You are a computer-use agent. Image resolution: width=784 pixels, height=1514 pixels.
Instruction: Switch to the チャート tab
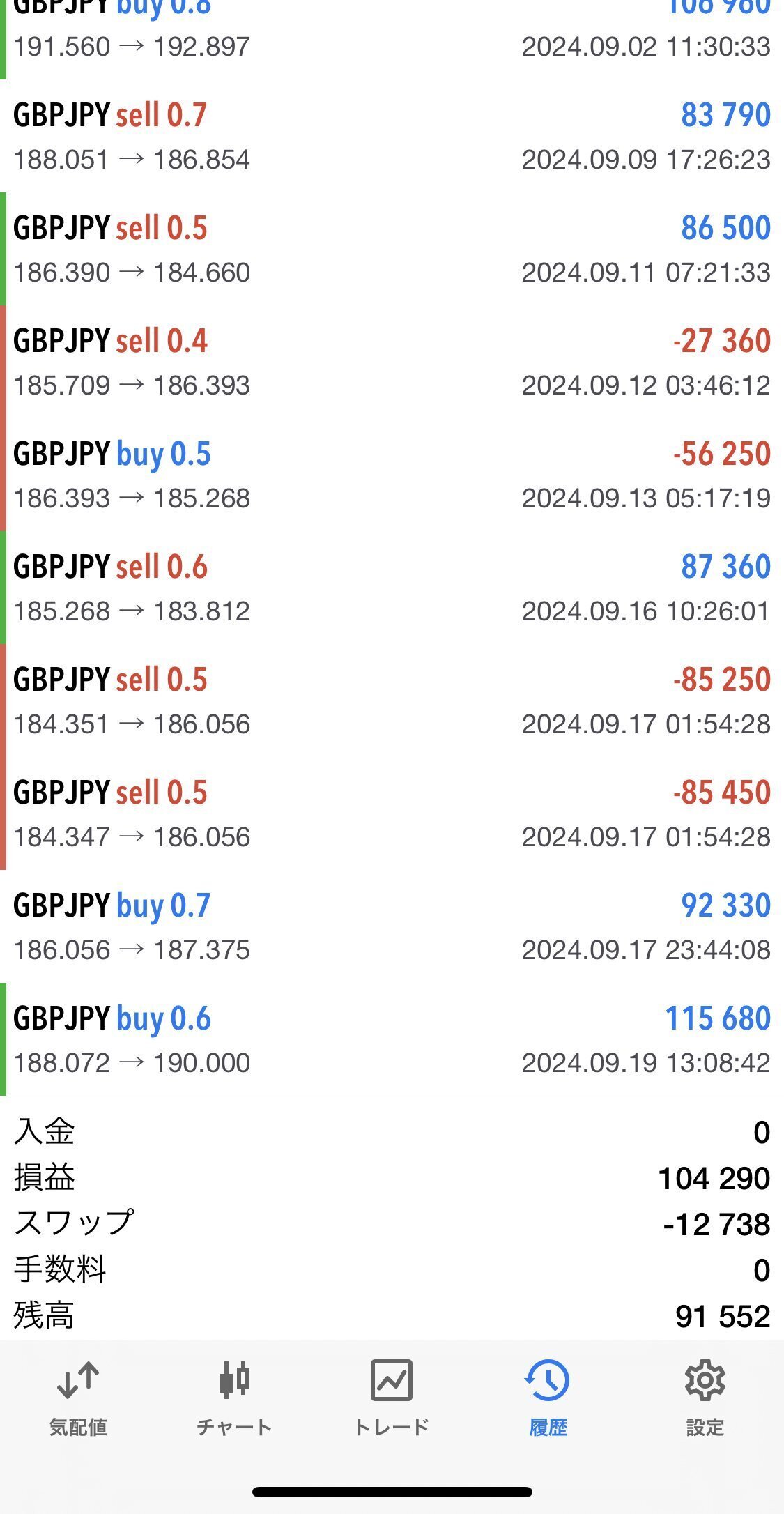[234, 1398]
